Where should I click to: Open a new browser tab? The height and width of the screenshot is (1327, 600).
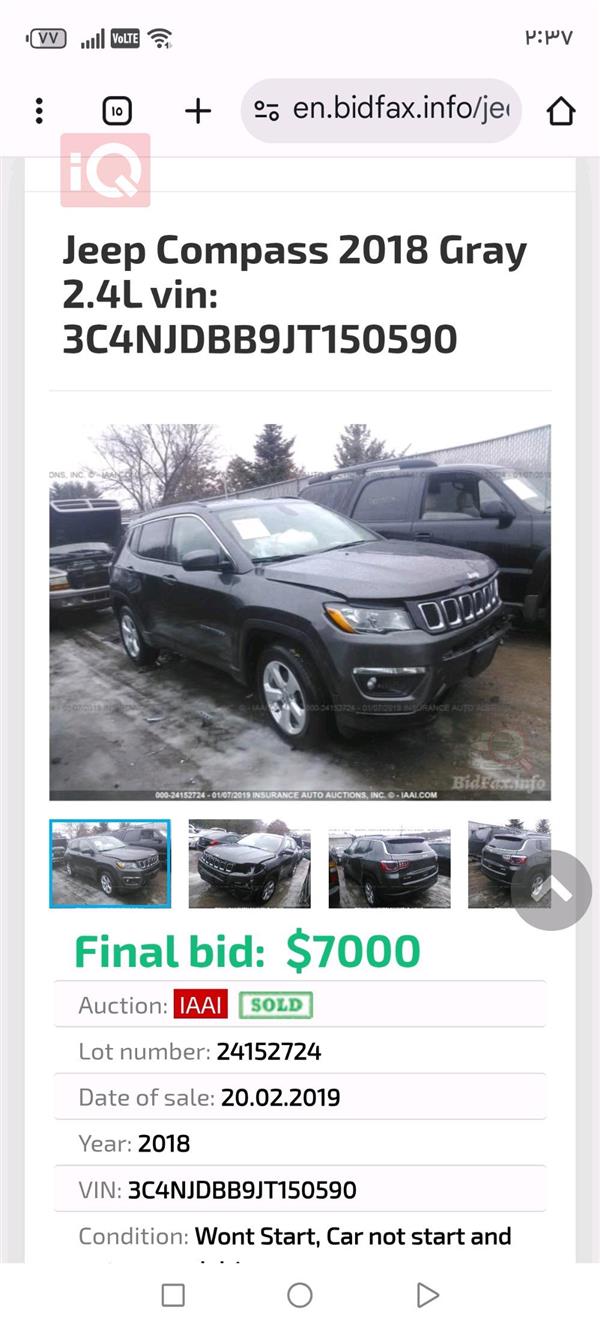click(x=198, y=111)
